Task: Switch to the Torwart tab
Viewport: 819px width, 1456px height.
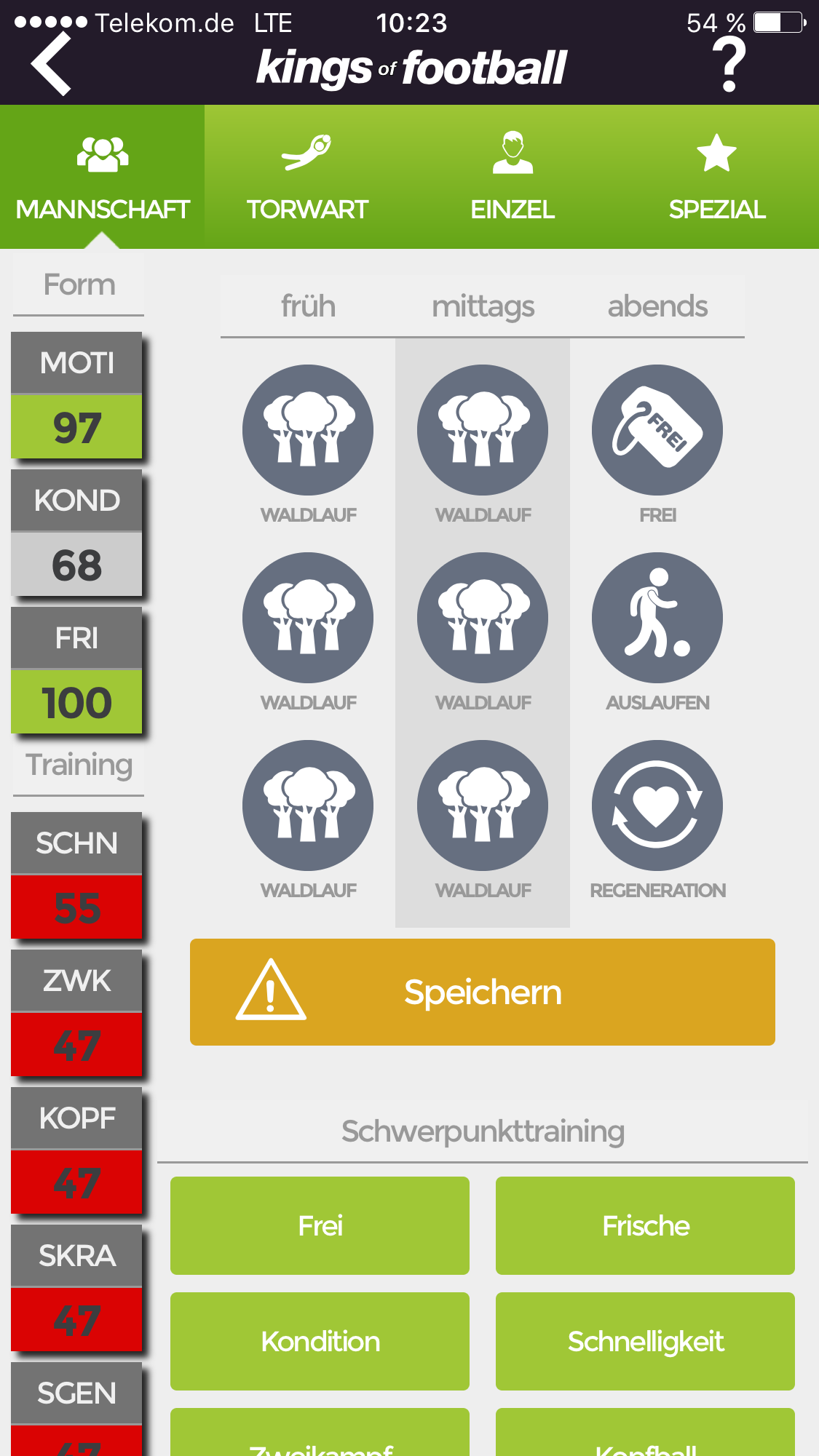Action: pyautogui.click(x=307, y=177)
